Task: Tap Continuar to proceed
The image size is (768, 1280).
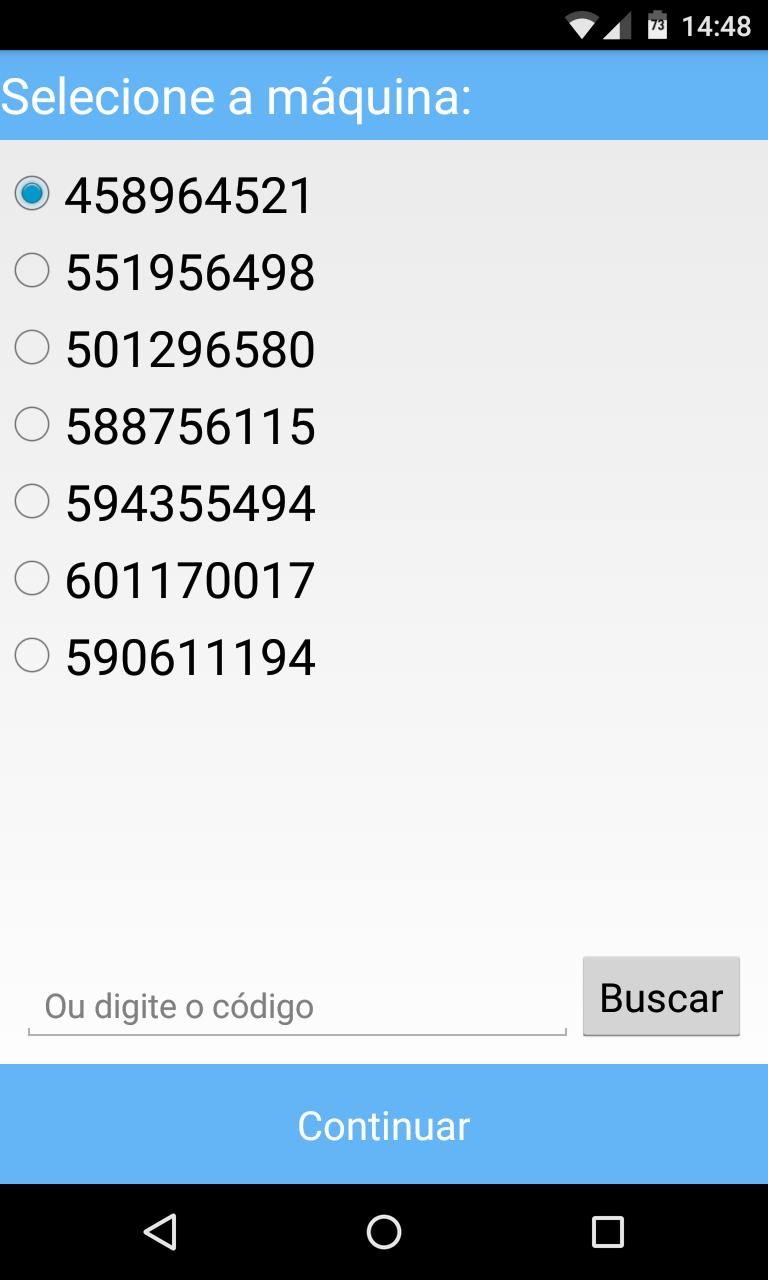Action: coord(384,1125)
